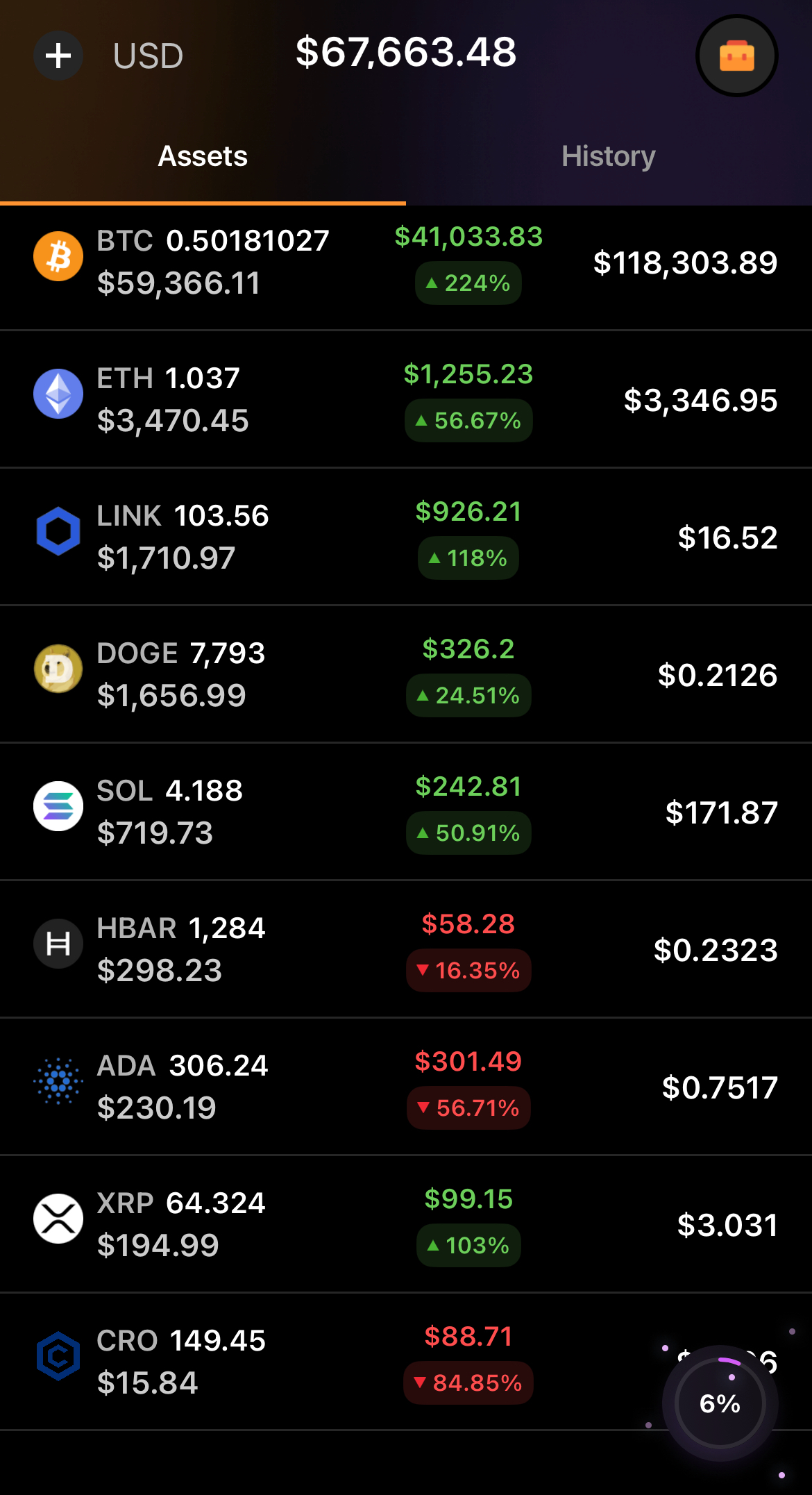Open the ETH asset row
This screenshot has width=812, height=1495.
[x=406, y=399]
